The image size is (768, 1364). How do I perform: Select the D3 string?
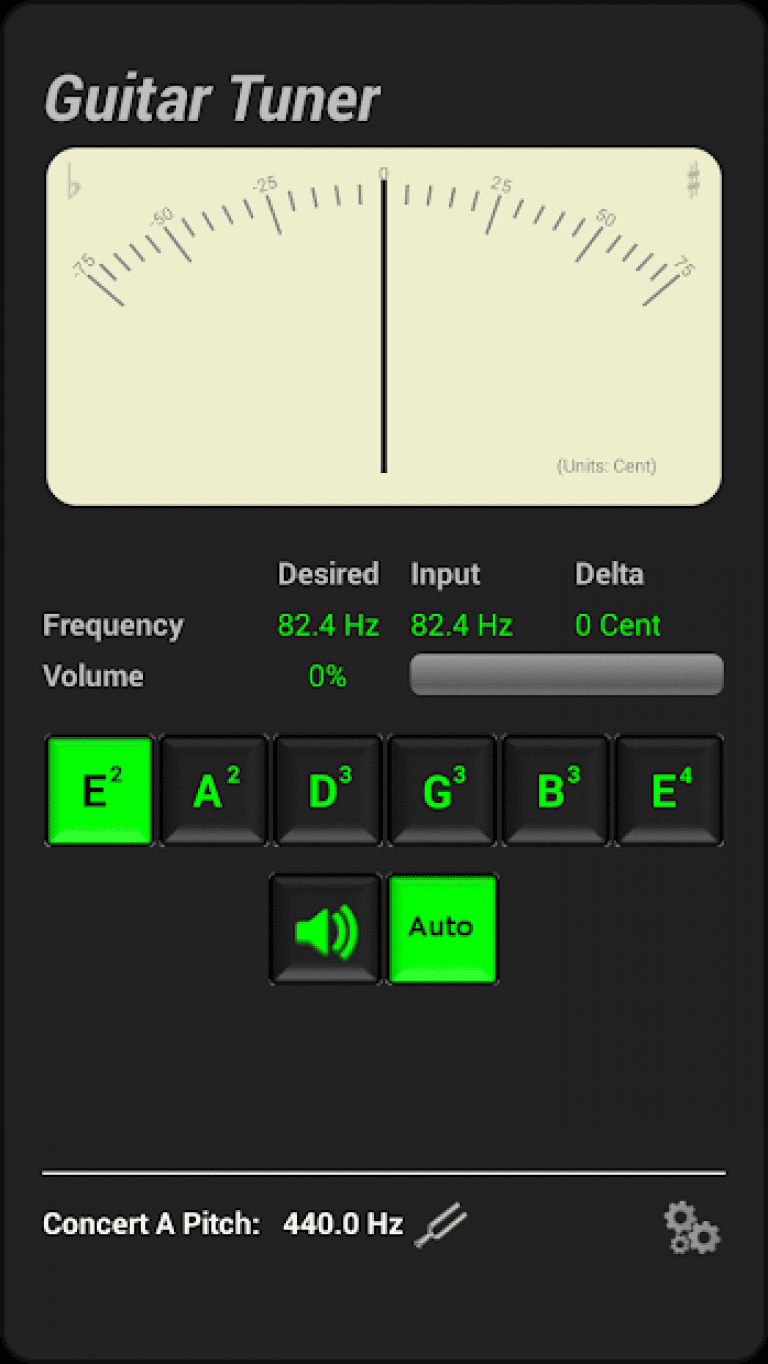[x=327, y=788]
